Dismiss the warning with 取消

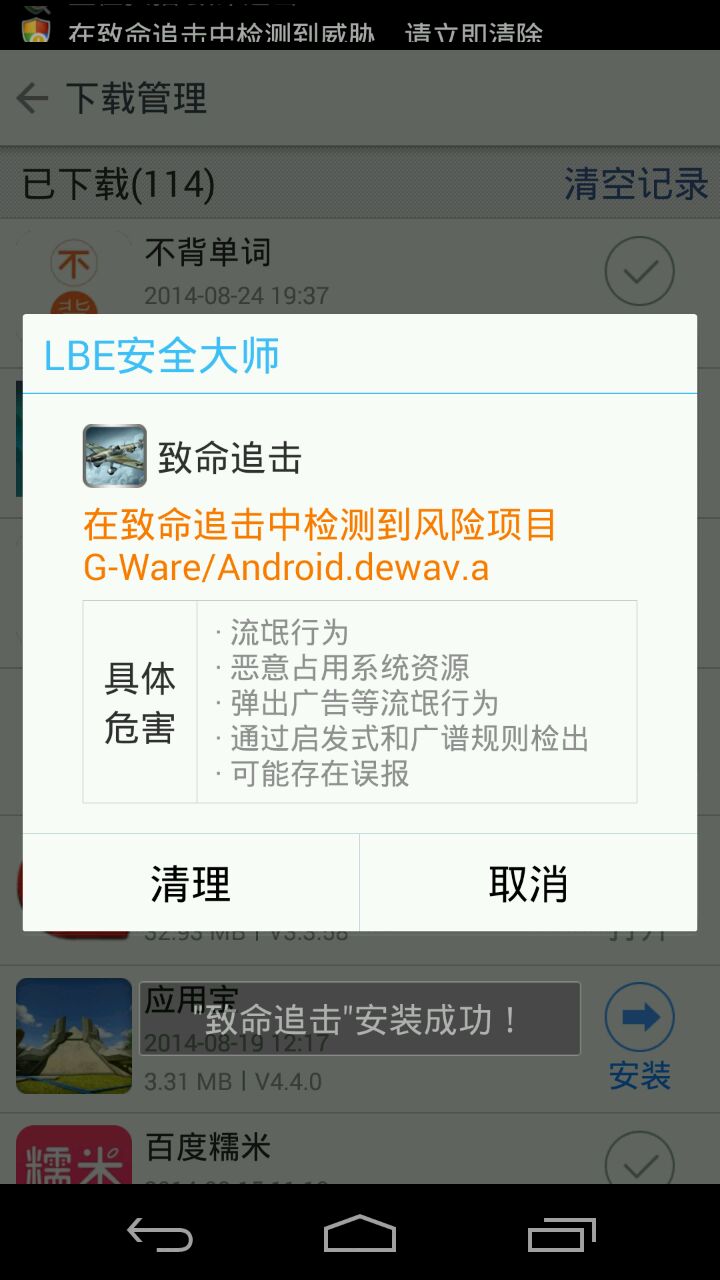tap(528, 884)
